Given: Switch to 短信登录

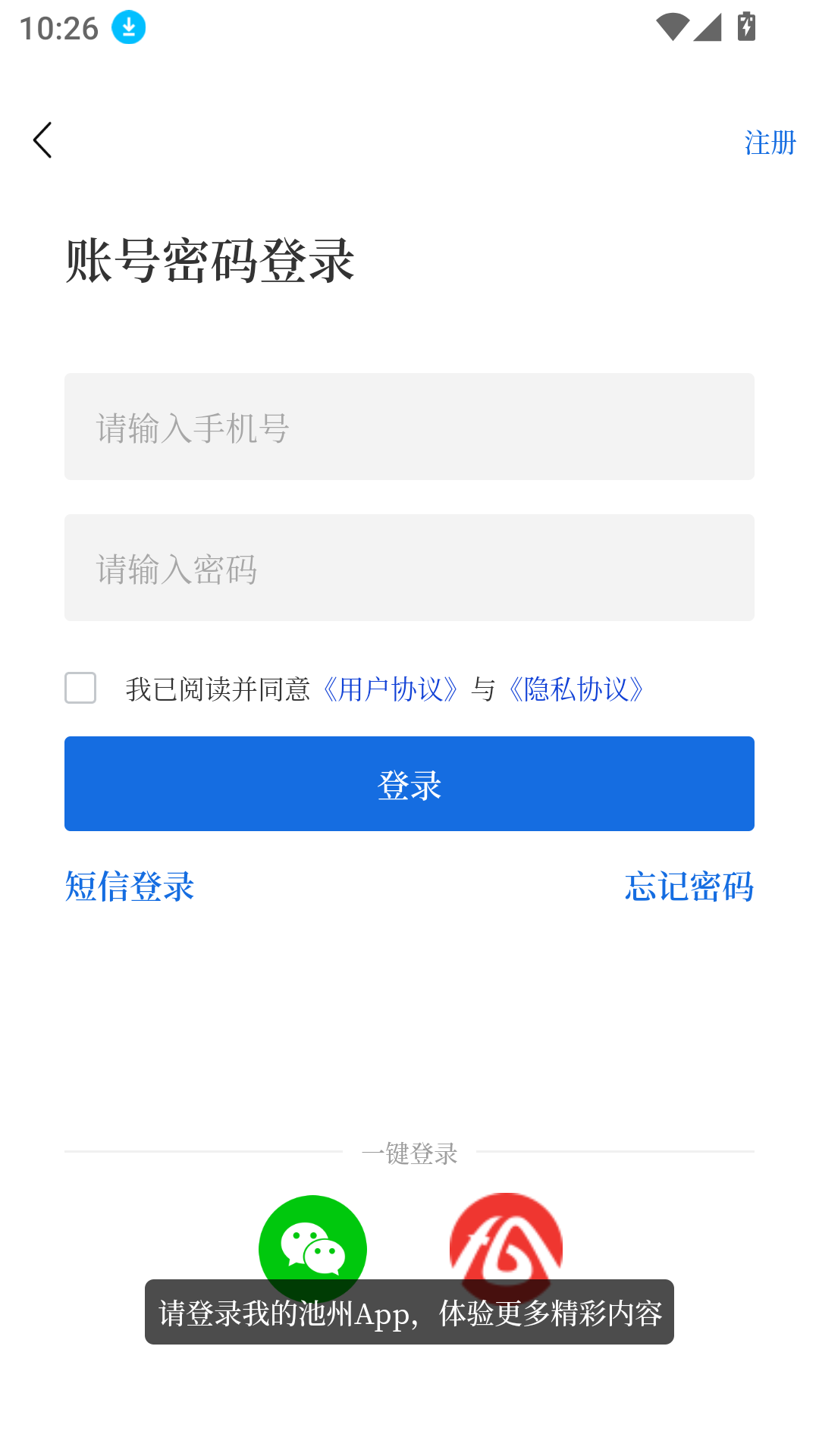Looking at the screenshot, I should pos(130,886).
